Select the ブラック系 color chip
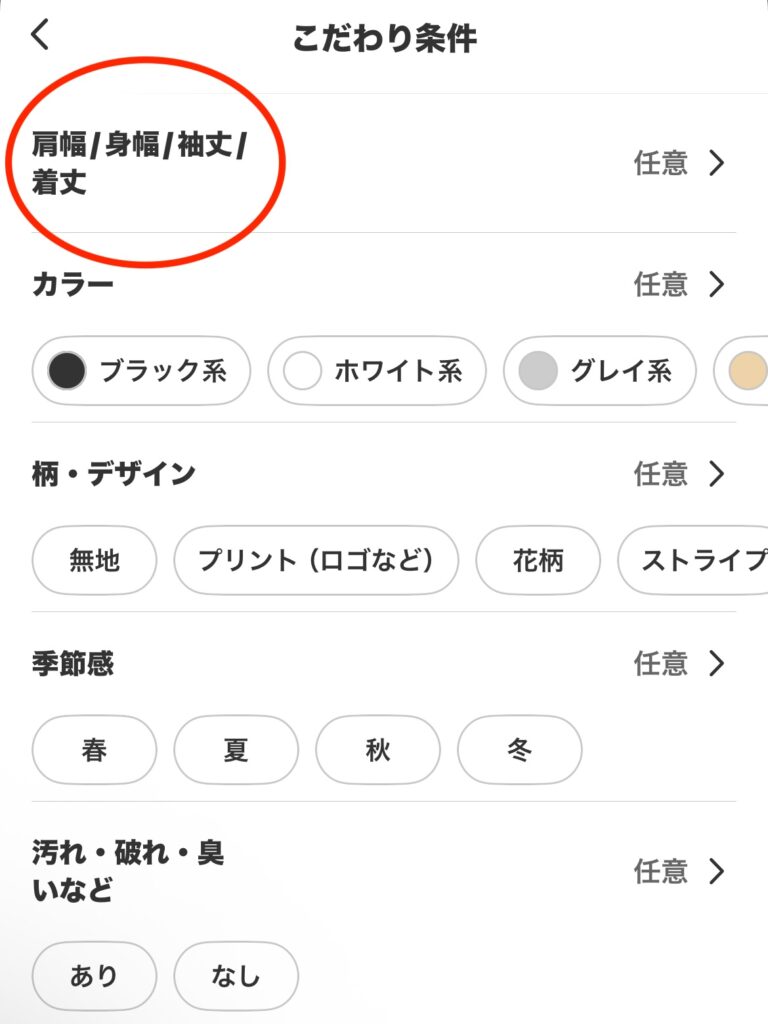The width and height of the screenshot is (768, 1024). [x=140, y=371]
